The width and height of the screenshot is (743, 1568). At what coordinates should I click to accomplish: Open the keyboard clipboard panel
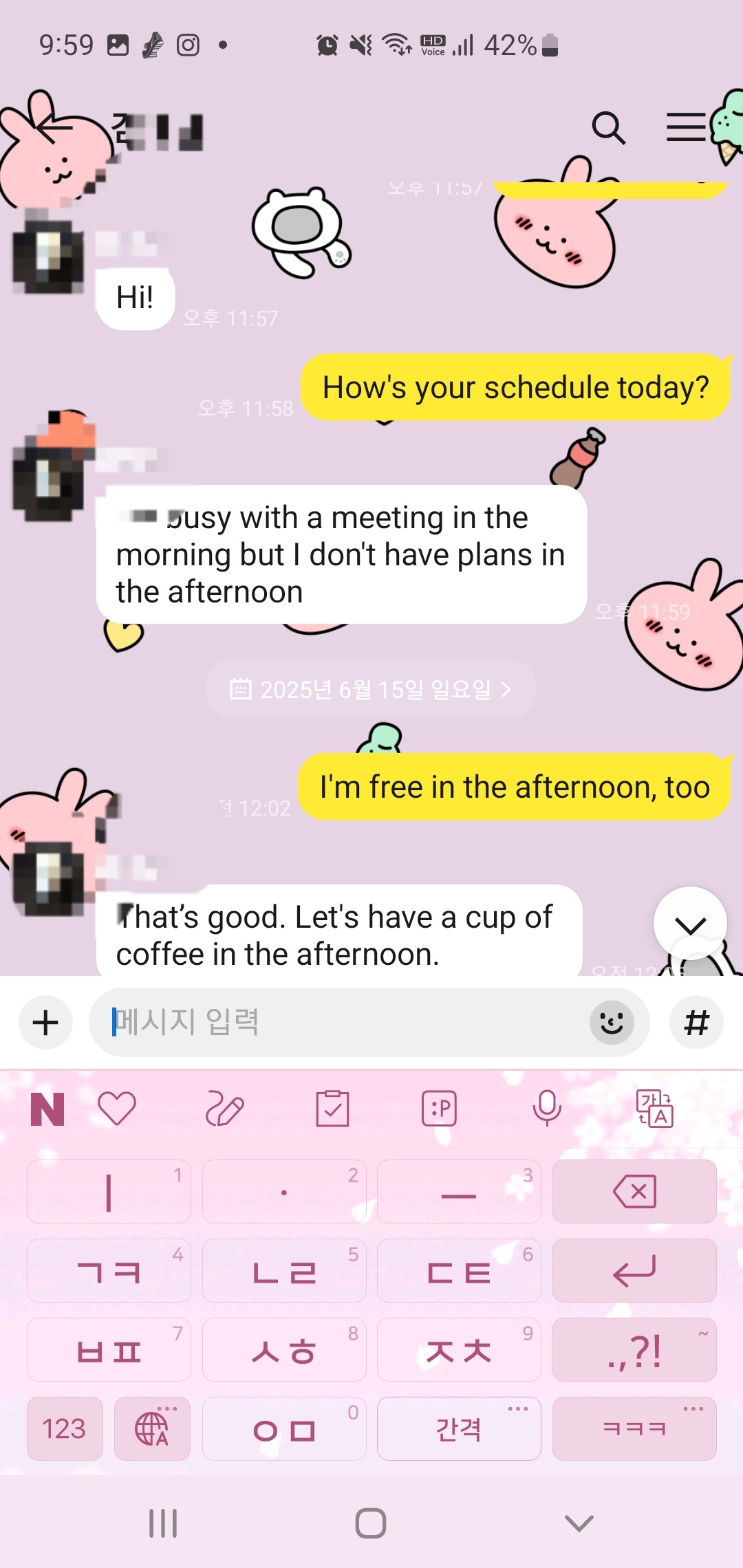(x=333, y=1107)
